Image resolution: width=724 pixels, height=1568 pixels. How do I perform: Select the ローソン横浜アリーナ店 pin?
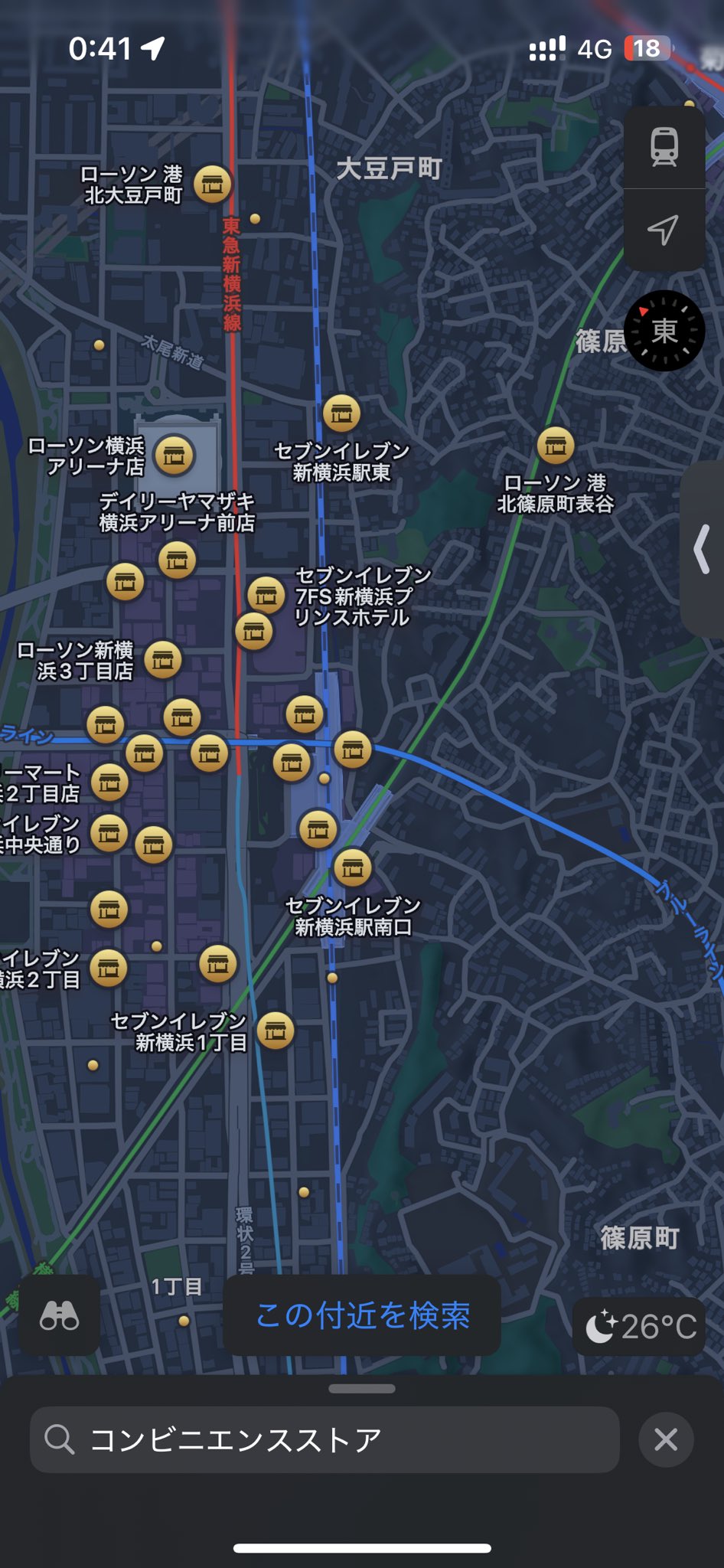(174, 456)
